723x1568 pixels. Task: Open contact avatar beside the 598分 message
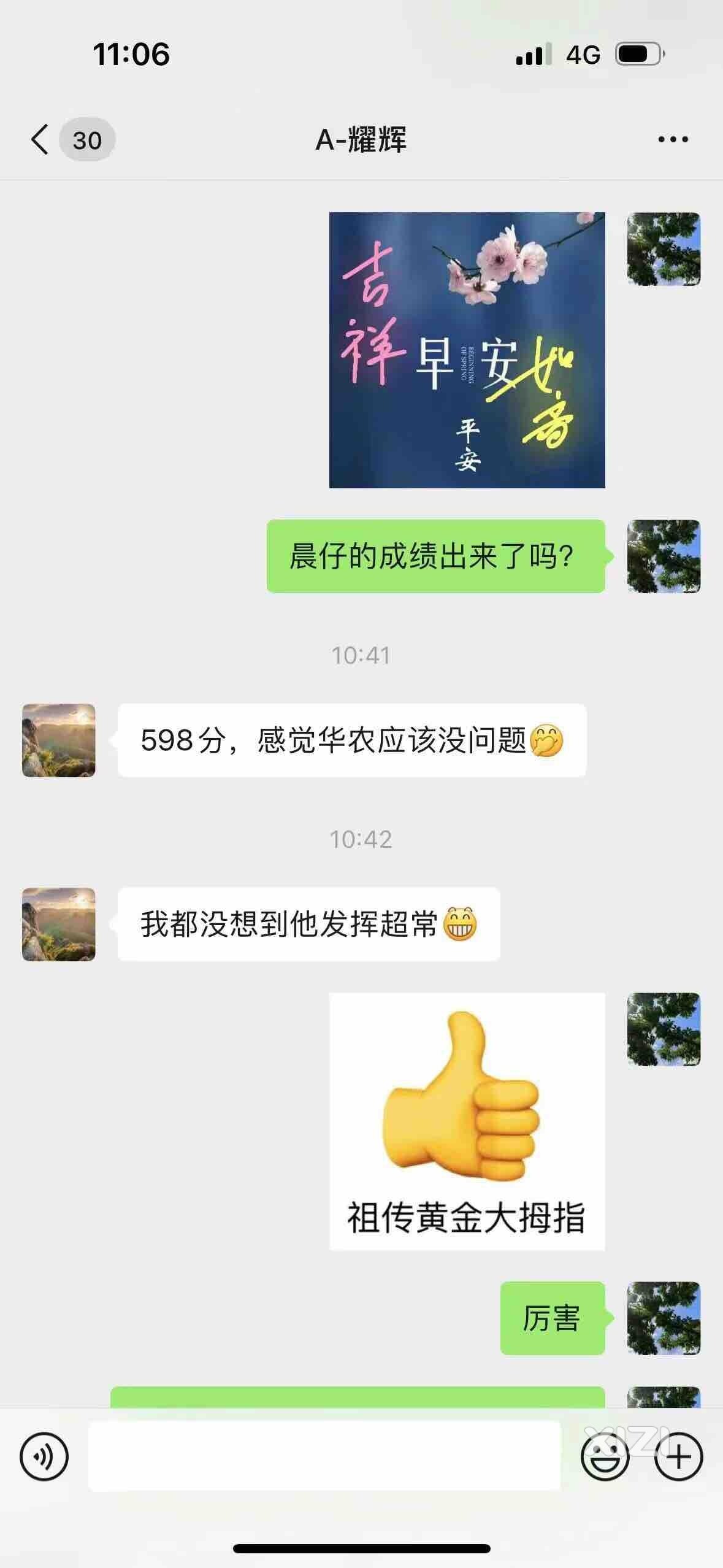(x=59, y=740)
